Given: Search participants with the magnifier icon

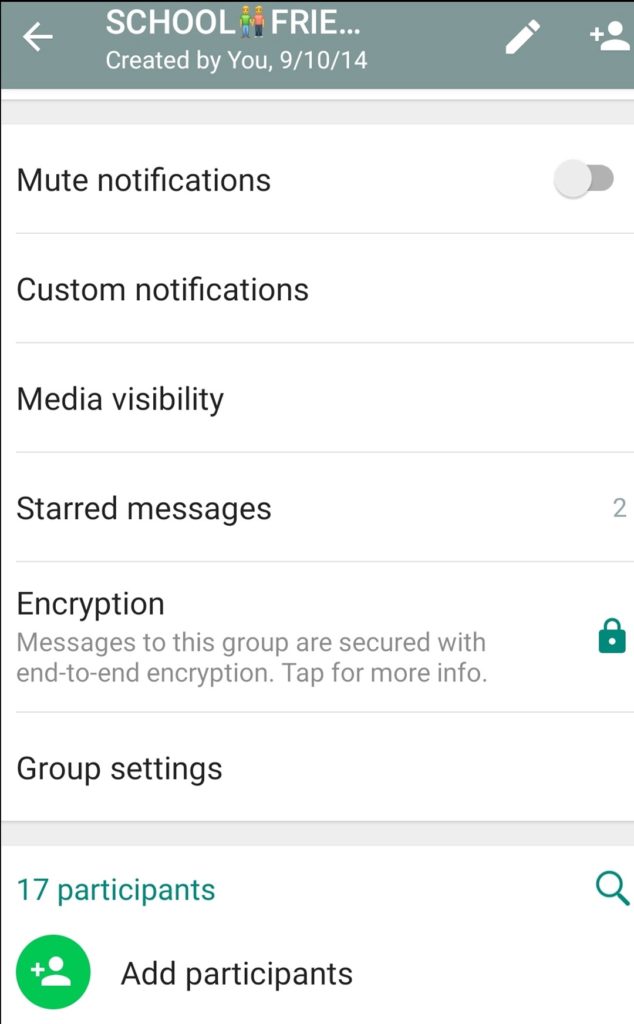Looking at the screenshot, I should pos(612,889).
